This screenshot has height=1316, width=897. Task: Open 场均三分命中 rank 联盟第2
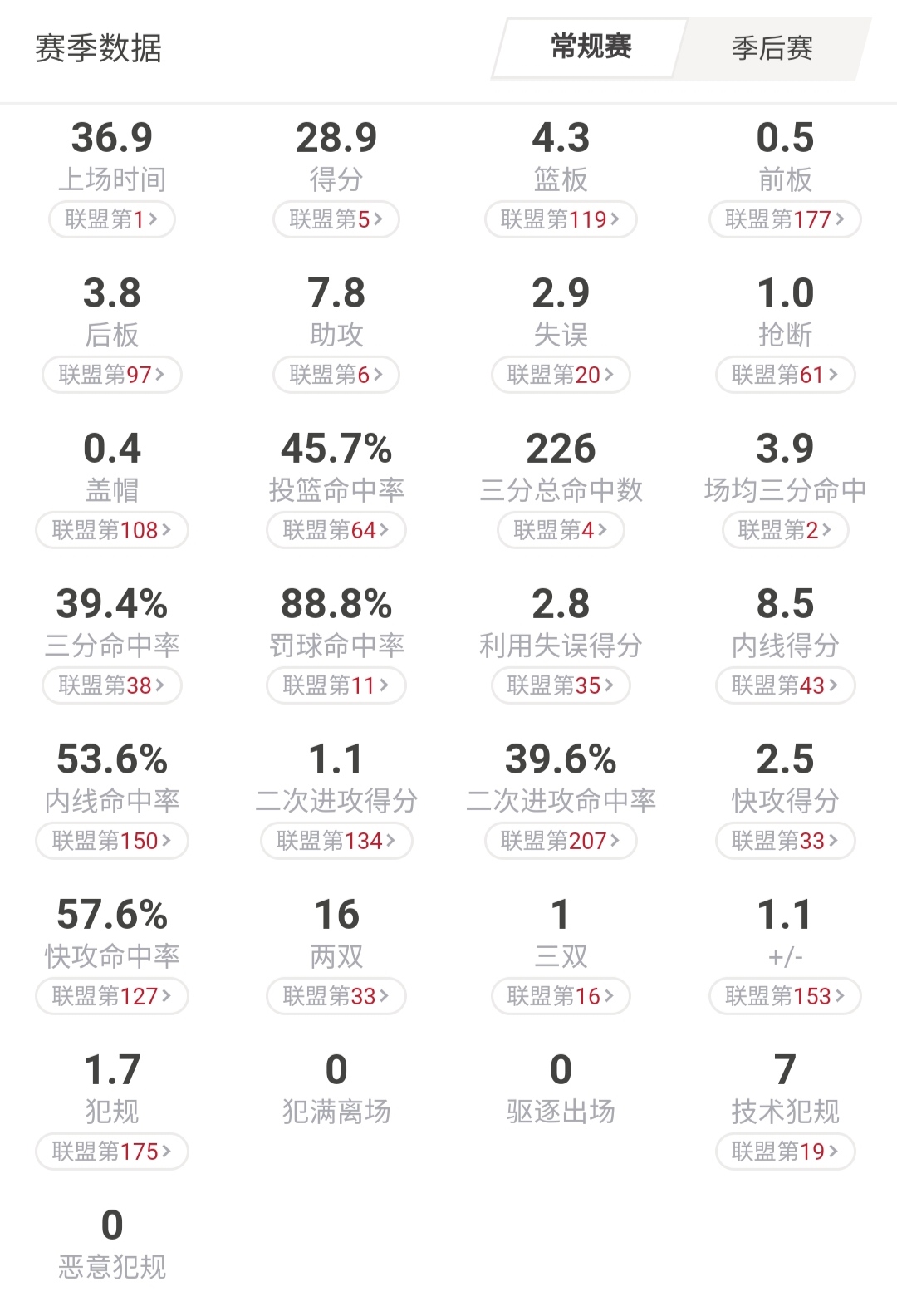(x=785, y=530)
